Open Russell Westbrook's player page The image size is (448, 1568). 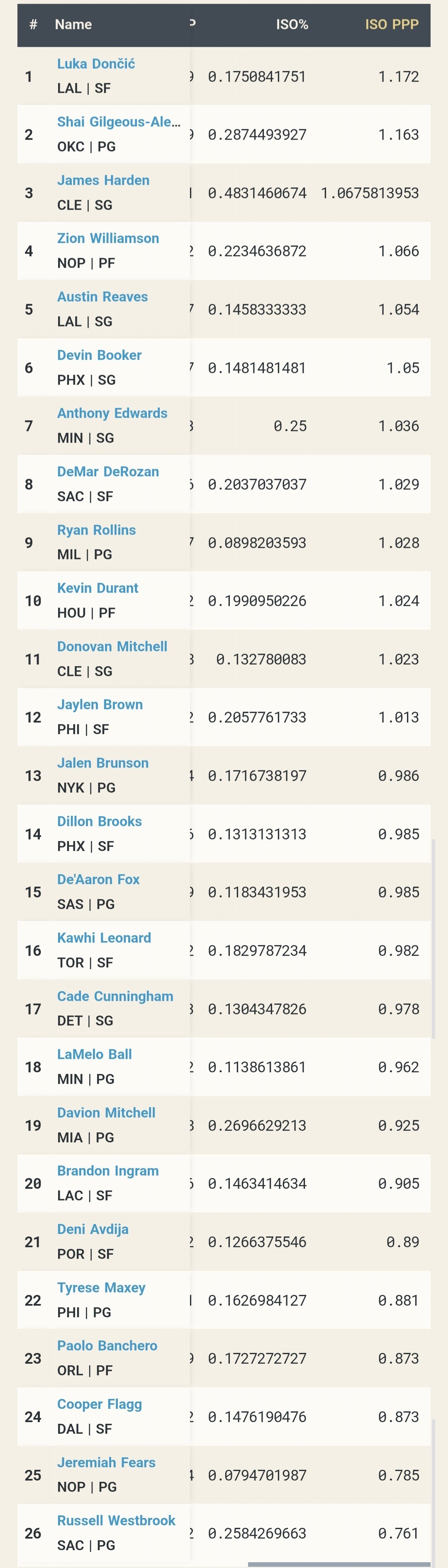(117, 1520)
